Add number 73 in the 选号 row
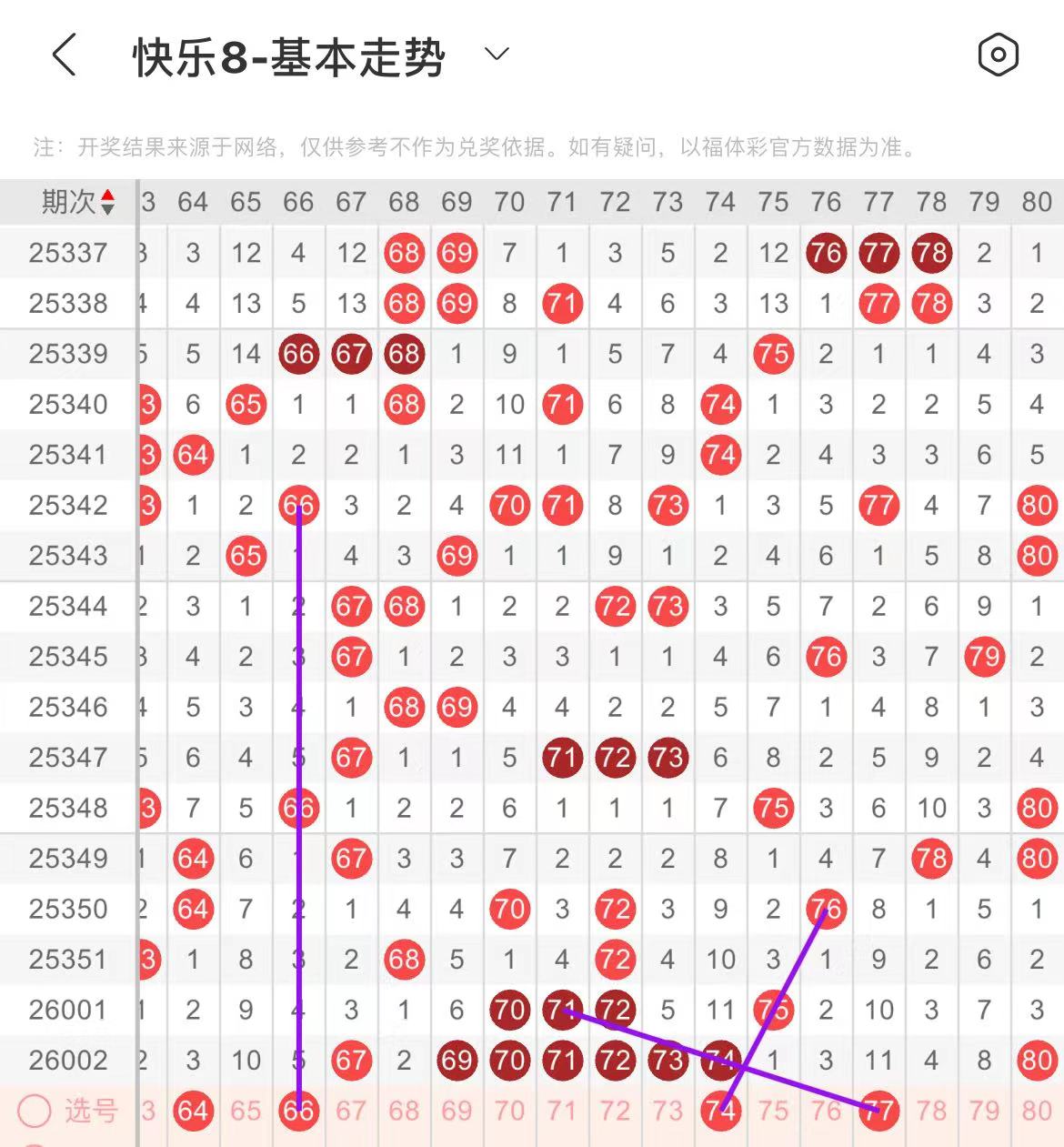Viewport: 1064px width, 1147px height. (x=668, y=1111)
